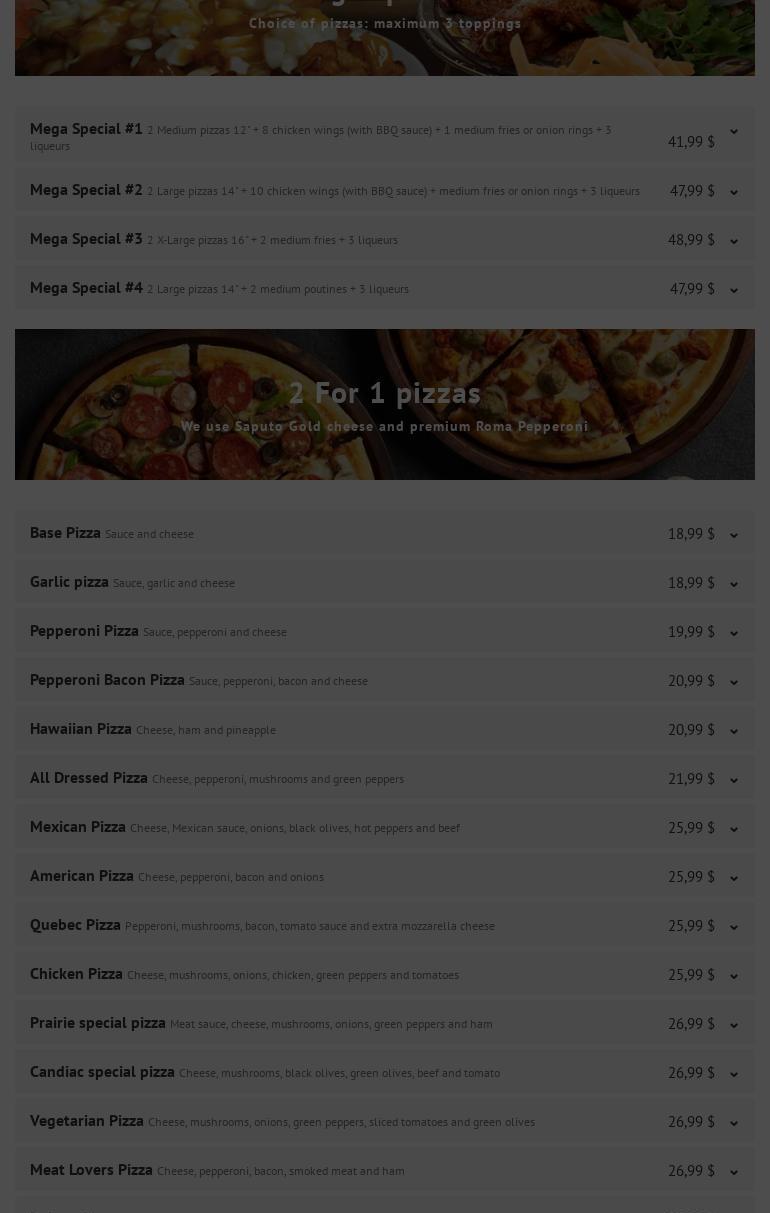Expand the Vegetarian Pizza item

733,1123
